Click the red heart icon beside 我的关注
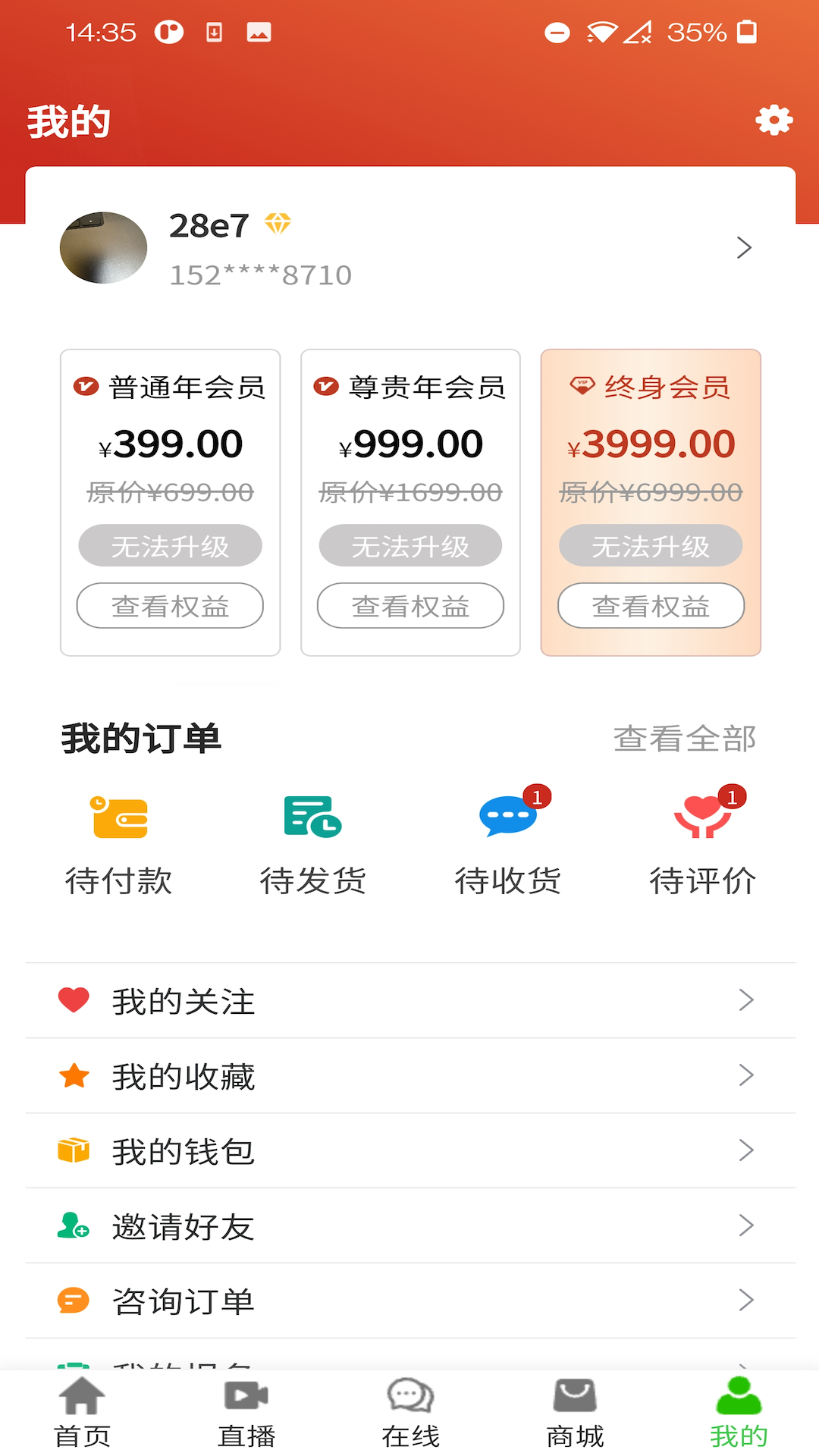 coord(73,1000)
